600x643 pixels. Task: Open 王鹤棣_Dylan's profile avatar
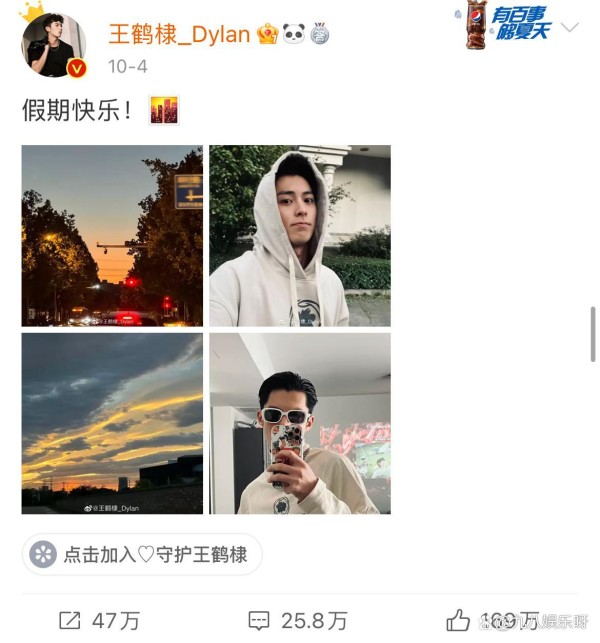click(x=53, y=45)
